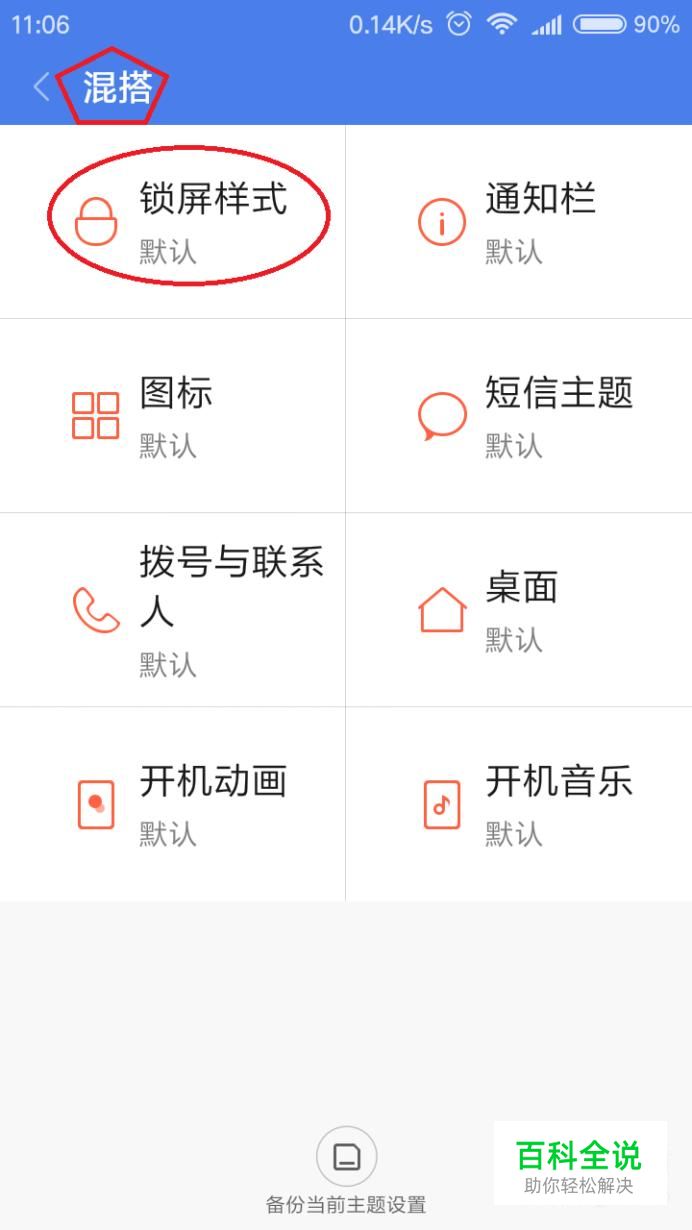This screenshot has width=692, height=1230.
Task: Go back using the header arrow
Action: pyautogui.click(x=41, y=87)
